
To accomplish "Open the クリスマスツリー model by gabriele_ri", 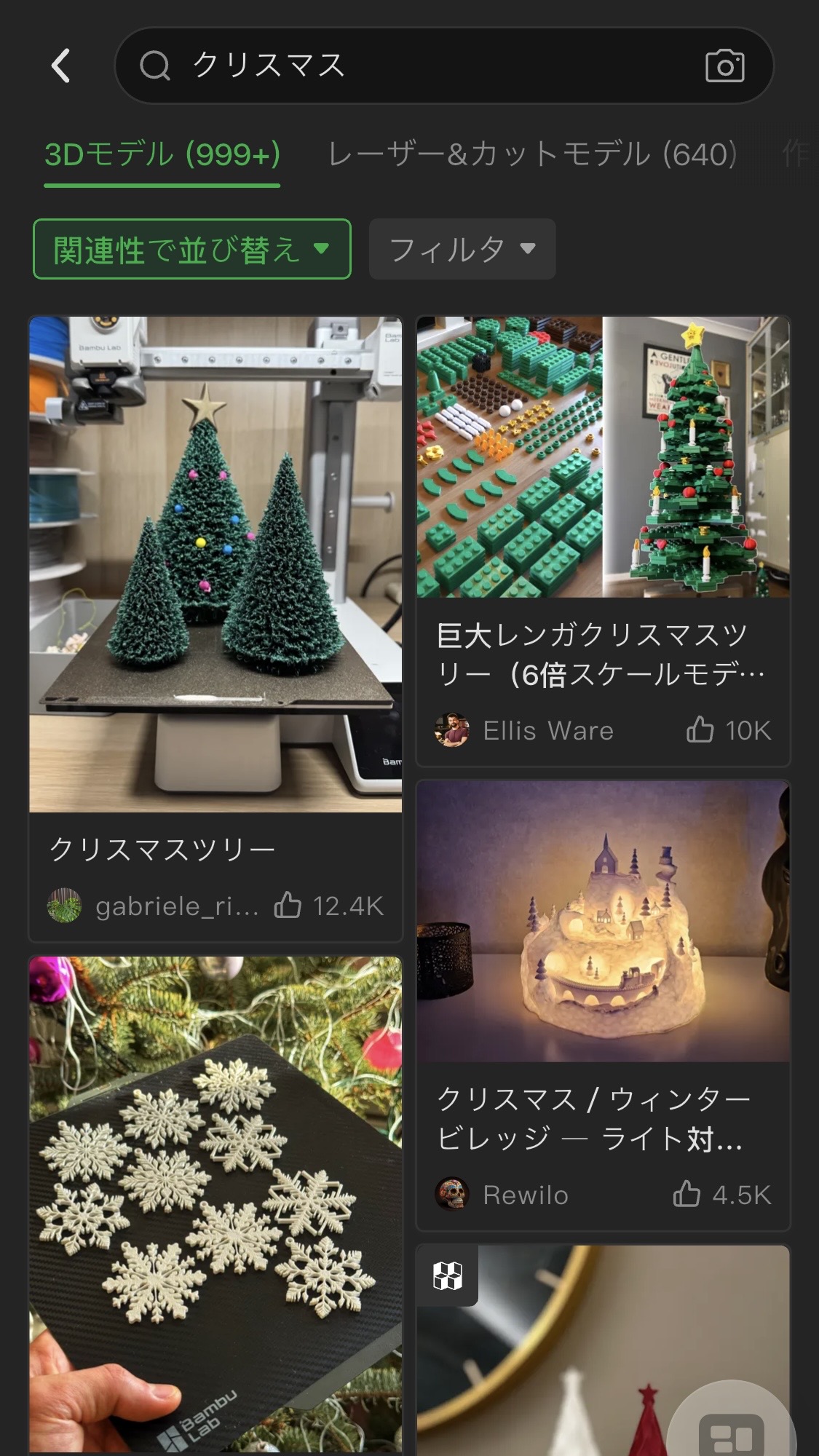I will click(215, 565).
